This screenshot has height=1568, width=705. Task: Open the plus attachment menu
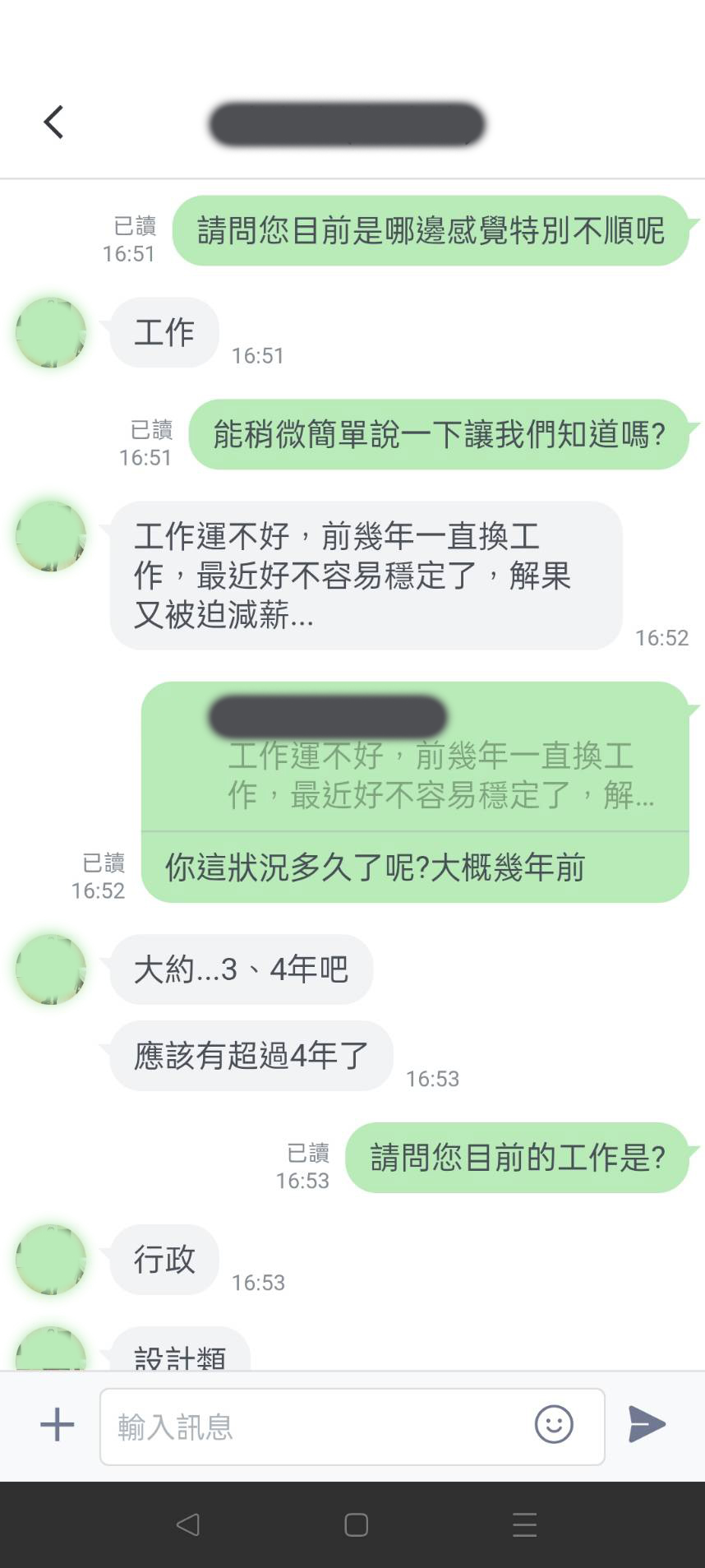click(58, 1425)
